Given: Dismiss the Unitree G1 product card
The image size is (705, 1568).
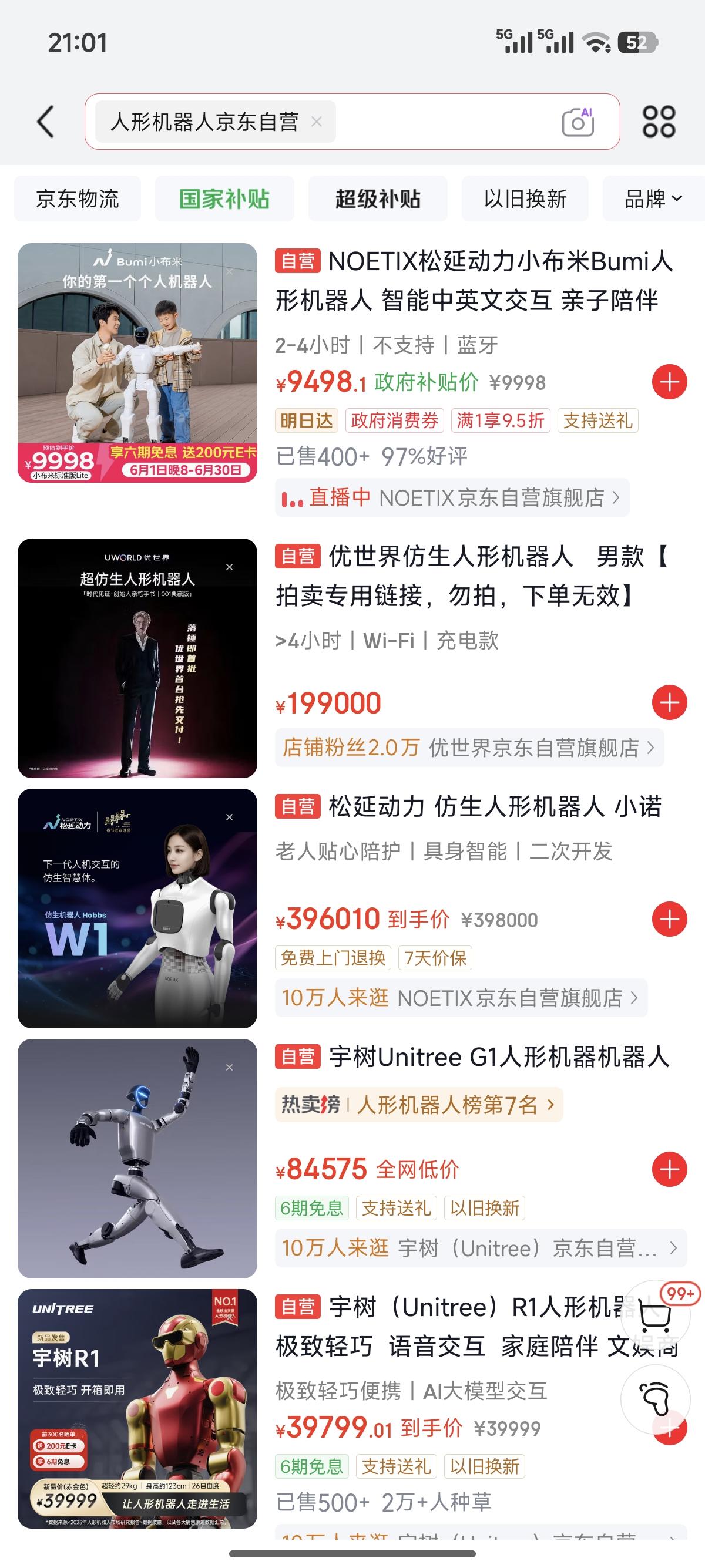Looking at the screenshot, I should point(230,1067).
